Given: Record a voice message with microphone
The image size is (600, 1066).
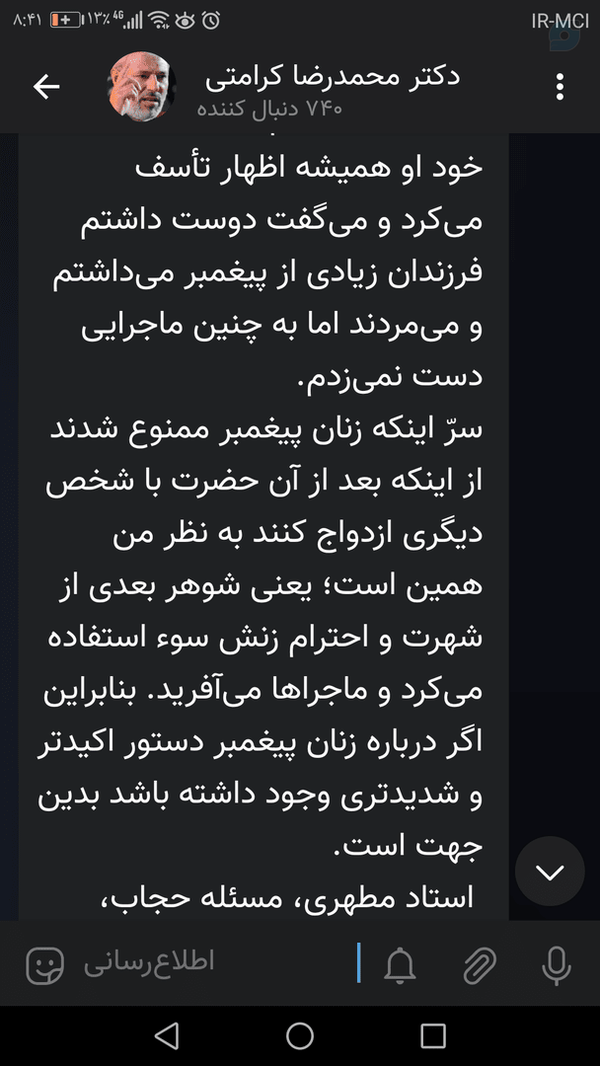Looking at the screenshot, I should [x=557, y=964].
